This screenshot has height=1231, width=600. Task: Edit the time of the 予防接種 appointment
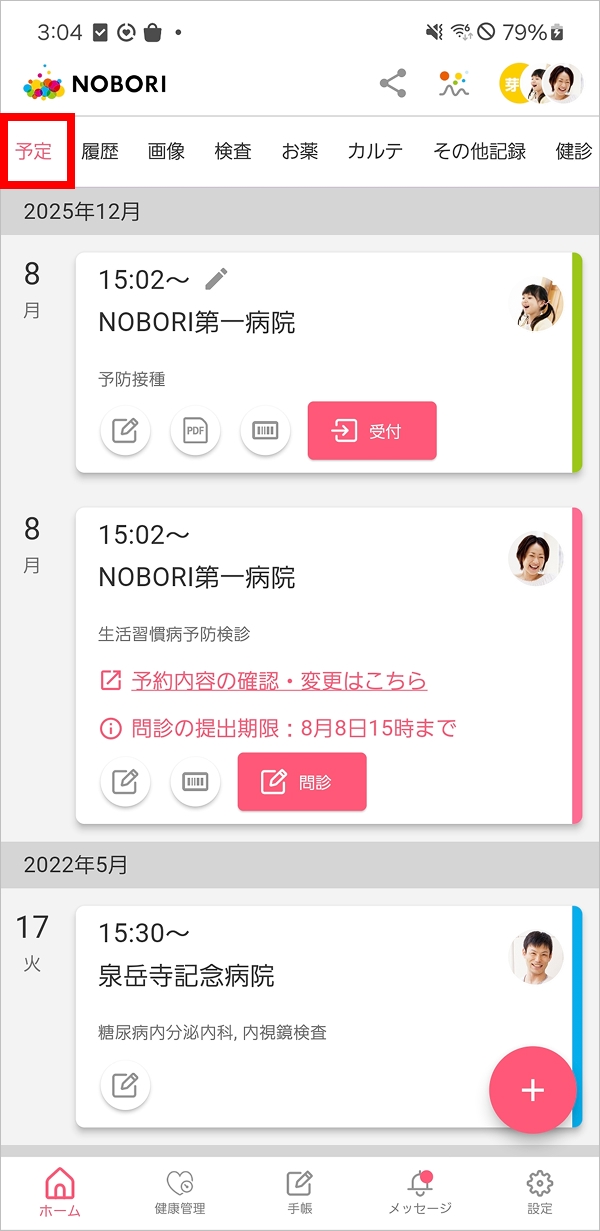tap(216, 279)
